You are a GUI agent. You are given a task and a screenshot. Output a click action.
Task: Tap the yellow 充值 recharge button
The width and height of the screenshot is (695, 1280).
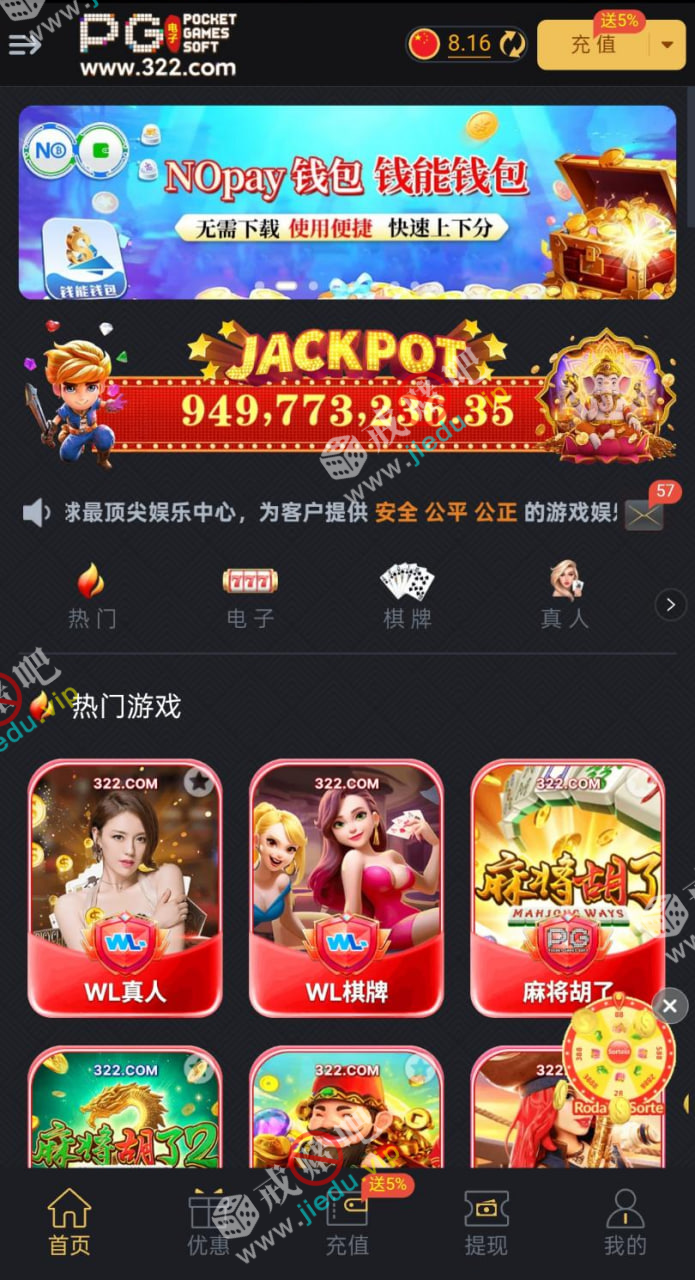click(593, 45)
